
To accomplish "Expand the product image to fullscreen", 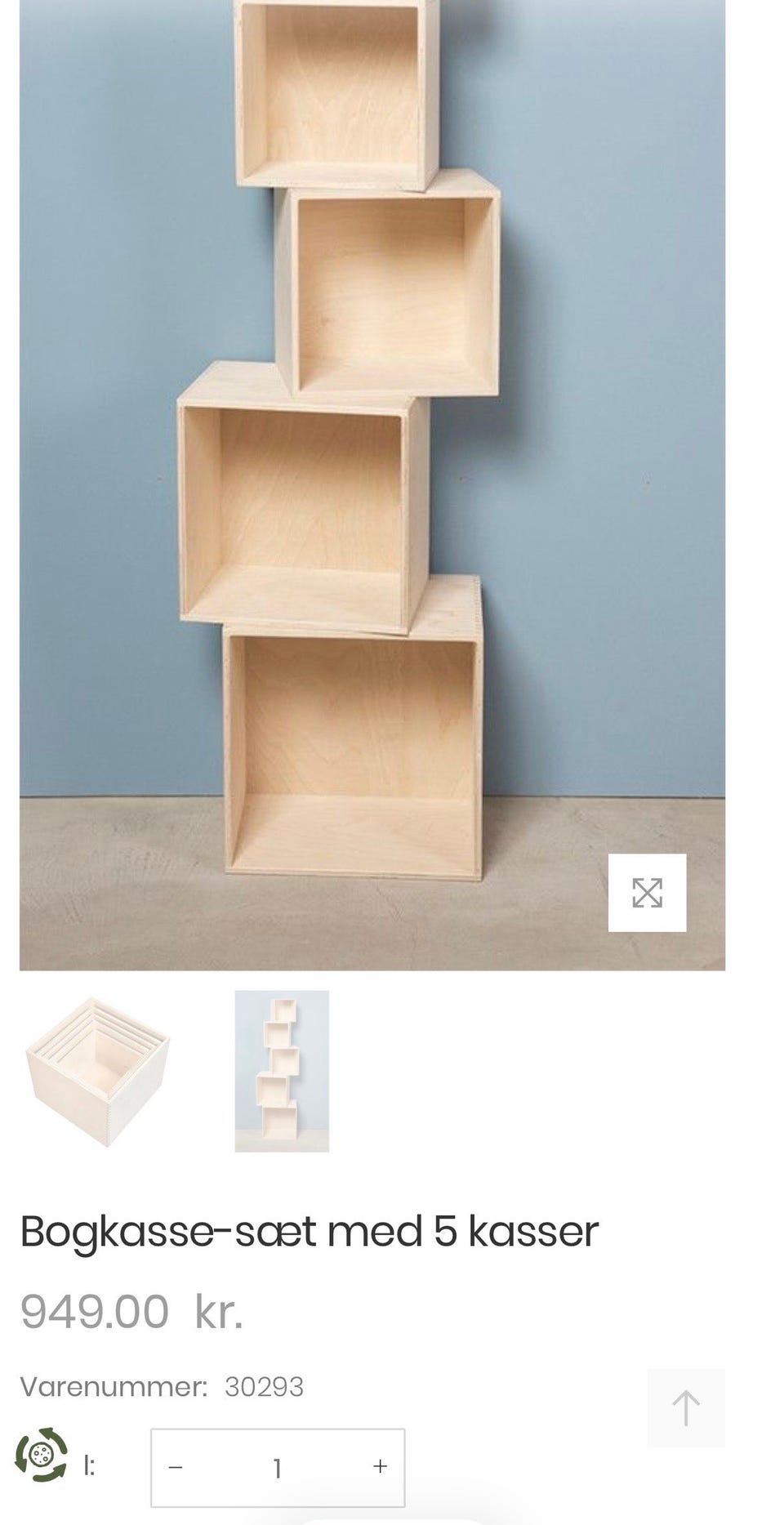I will 647,892.
